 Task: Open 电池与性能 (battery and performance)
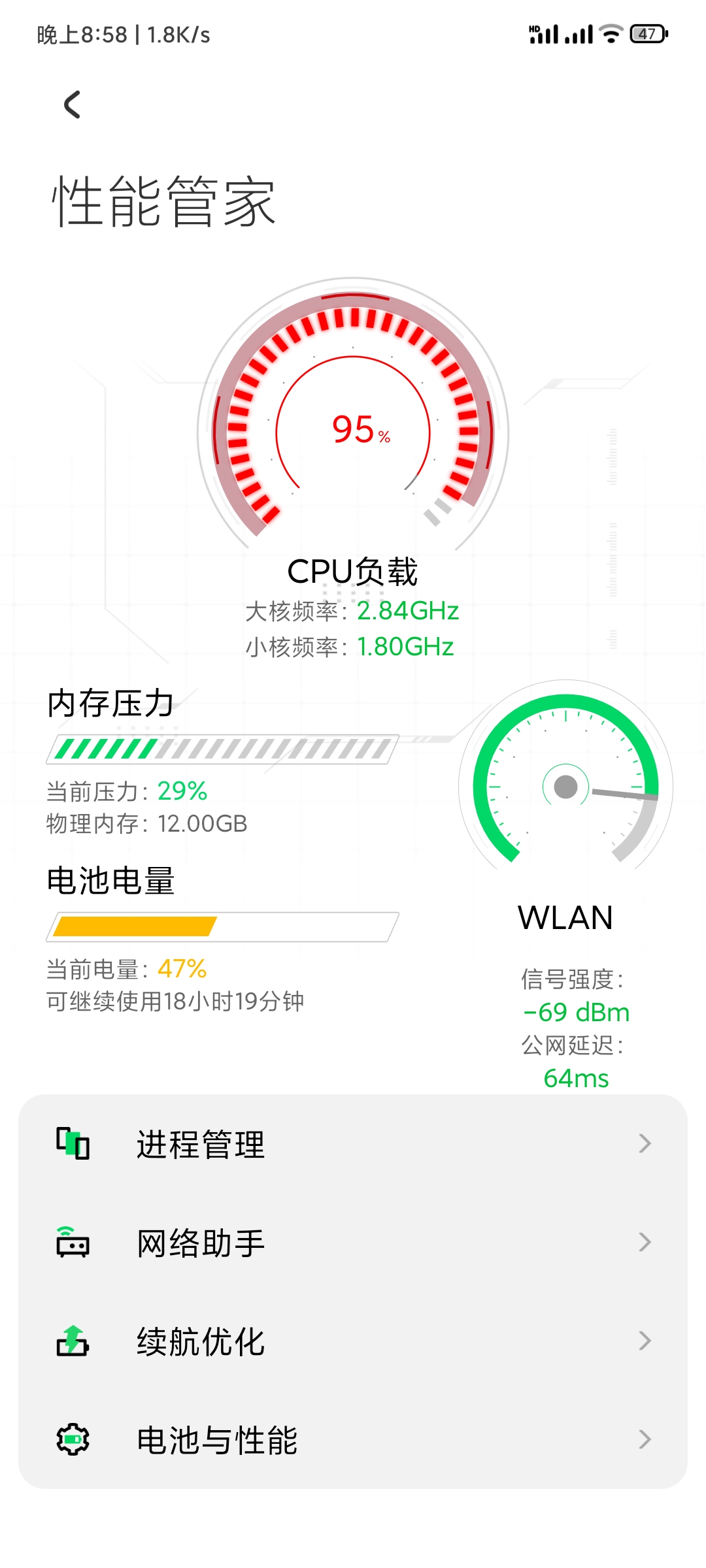point(353,1440)
